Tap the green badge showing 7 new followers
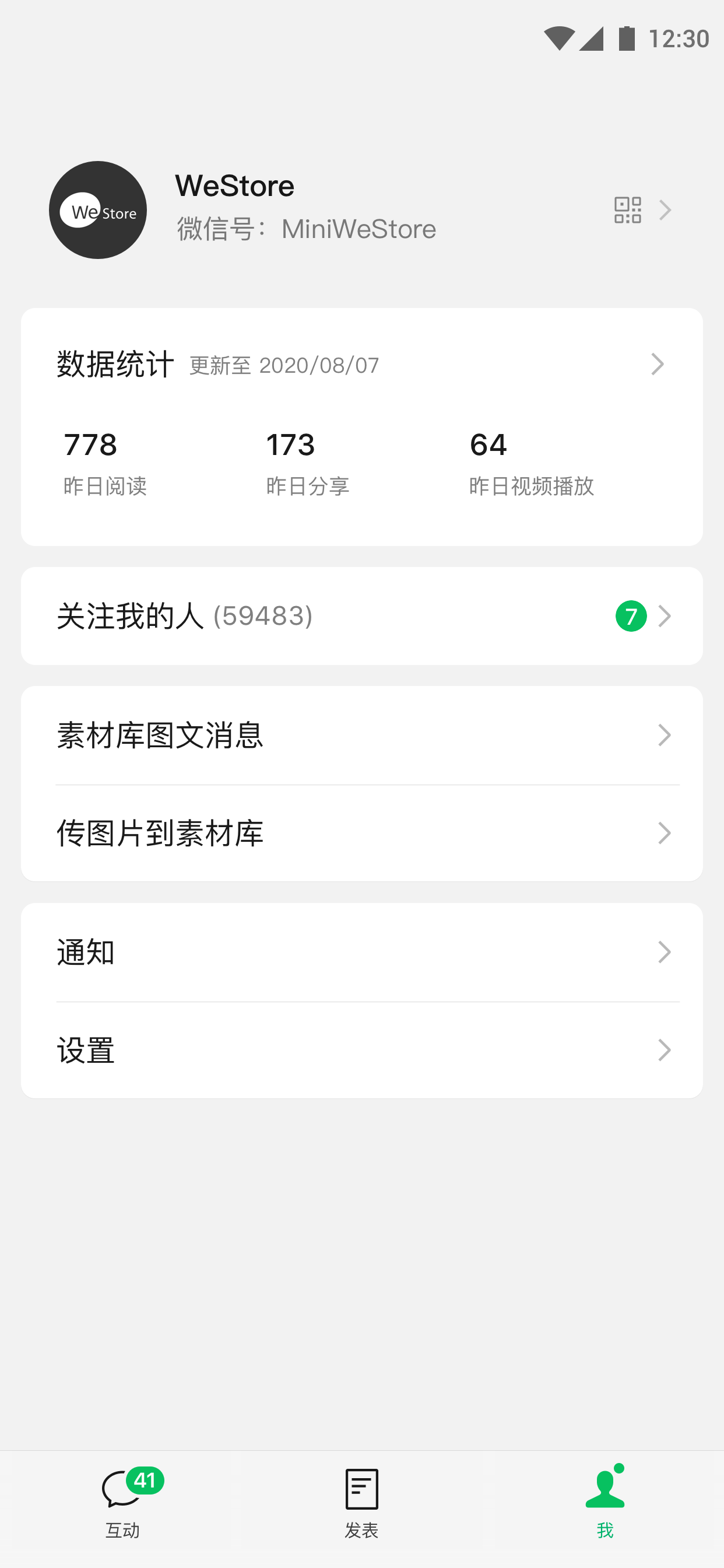The height and width of the screenshot is (1568, 724). tap(631, 617)
